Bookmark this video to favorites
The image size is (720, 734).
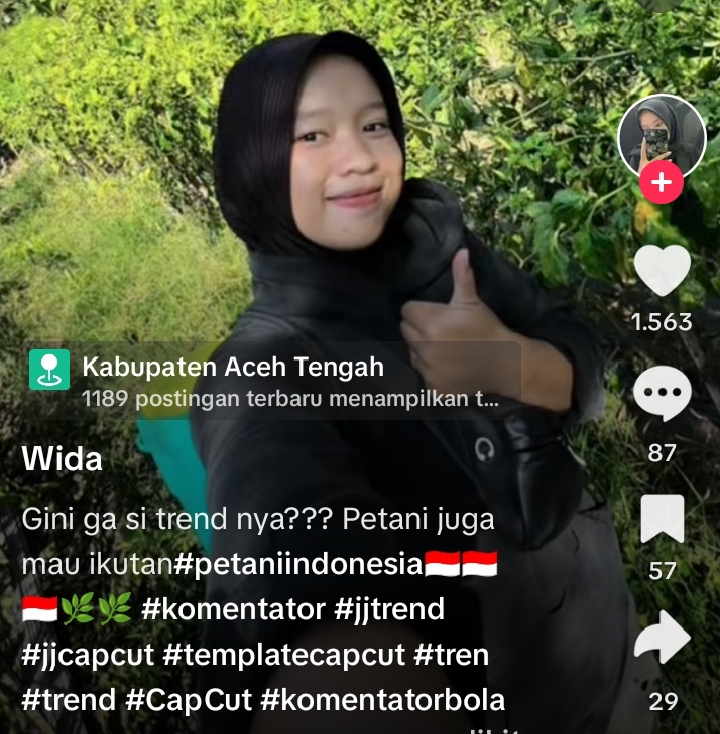point(662,519)
